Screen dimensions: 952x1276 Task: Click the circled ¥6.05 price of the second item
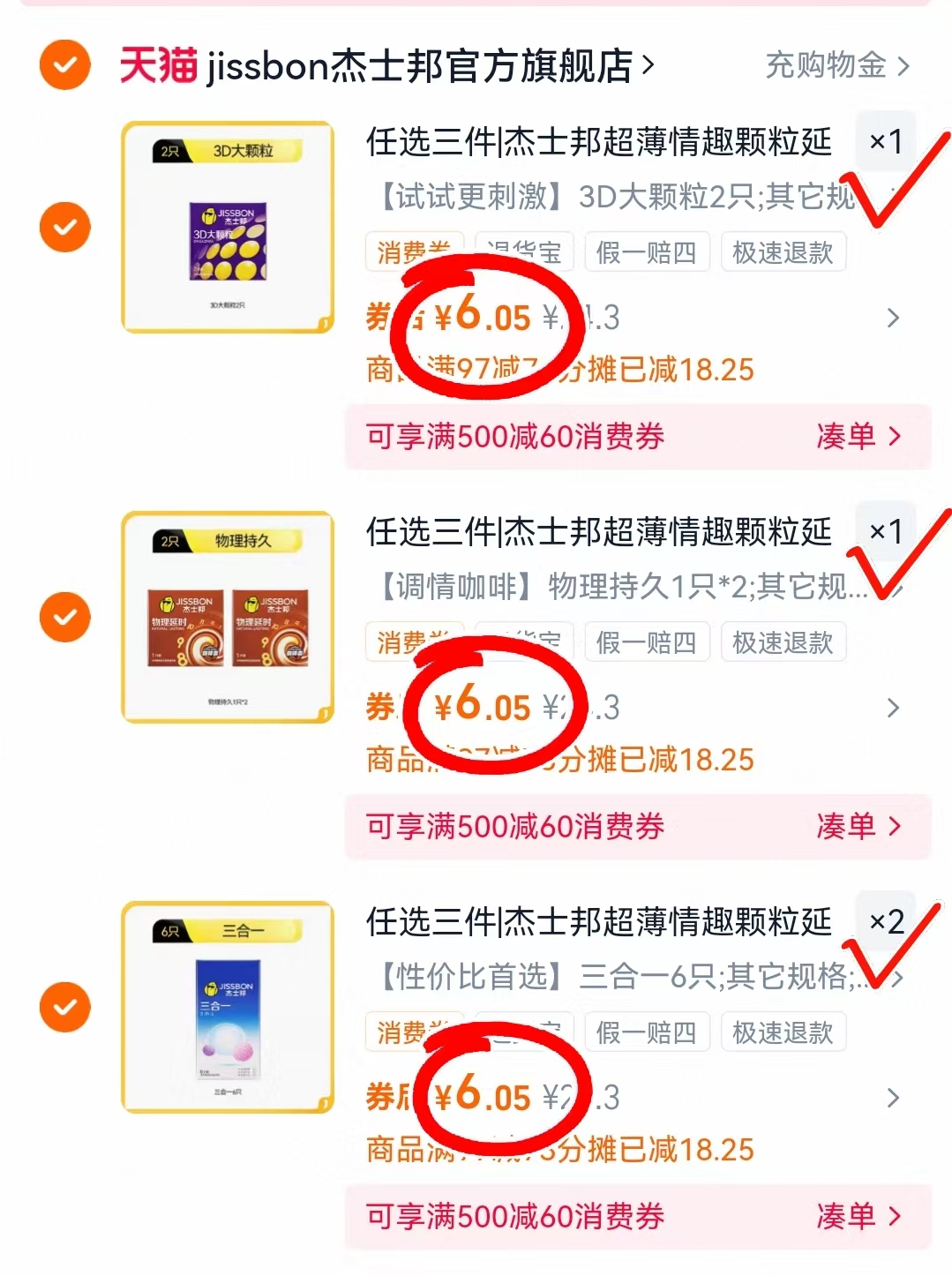click(x=485, y=708)
